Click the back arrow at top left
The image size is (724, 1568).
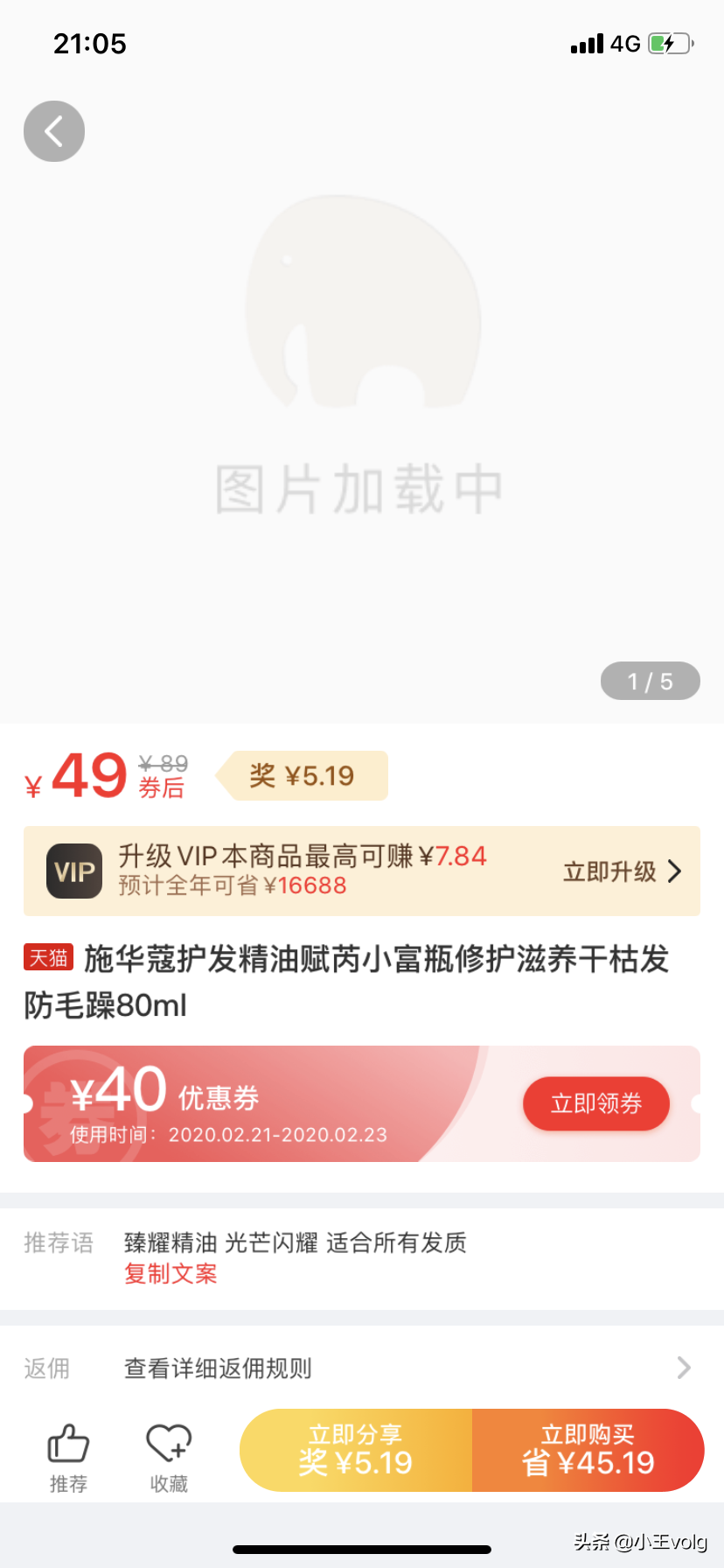[x=53, y=130]
